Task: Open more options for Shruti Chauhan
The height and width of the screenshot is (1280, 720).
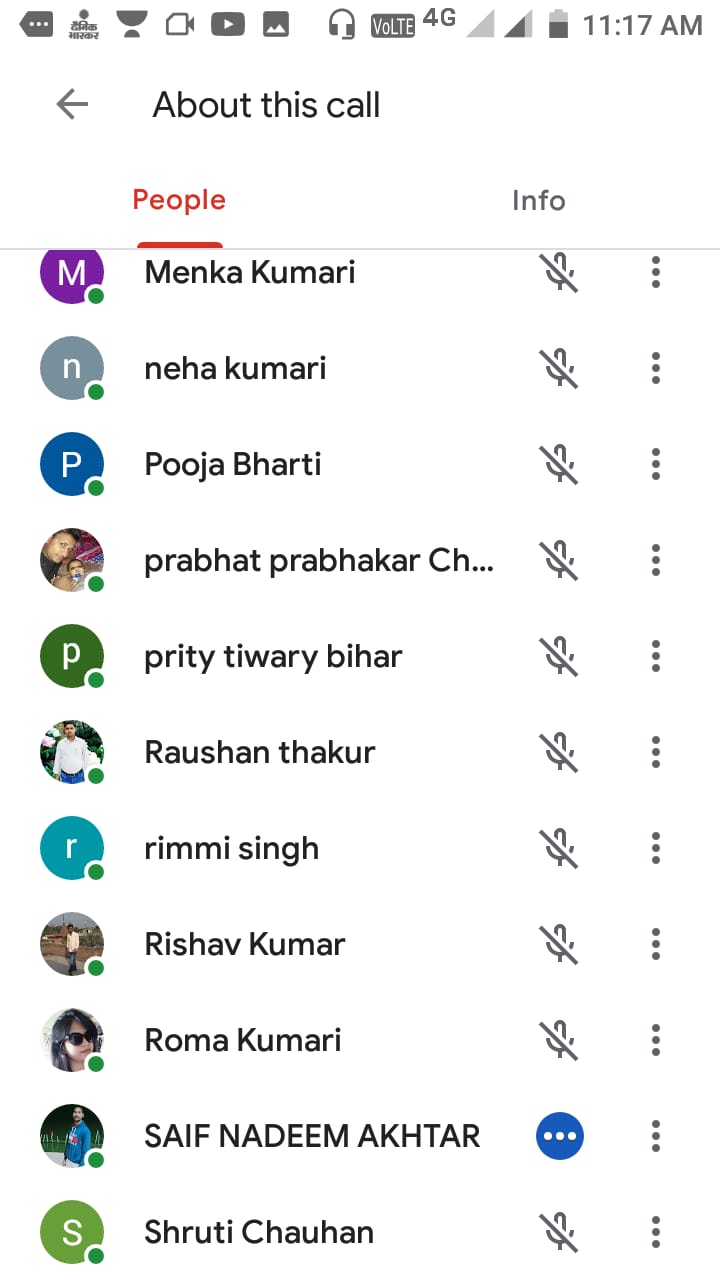Action: click(656, 1232)
